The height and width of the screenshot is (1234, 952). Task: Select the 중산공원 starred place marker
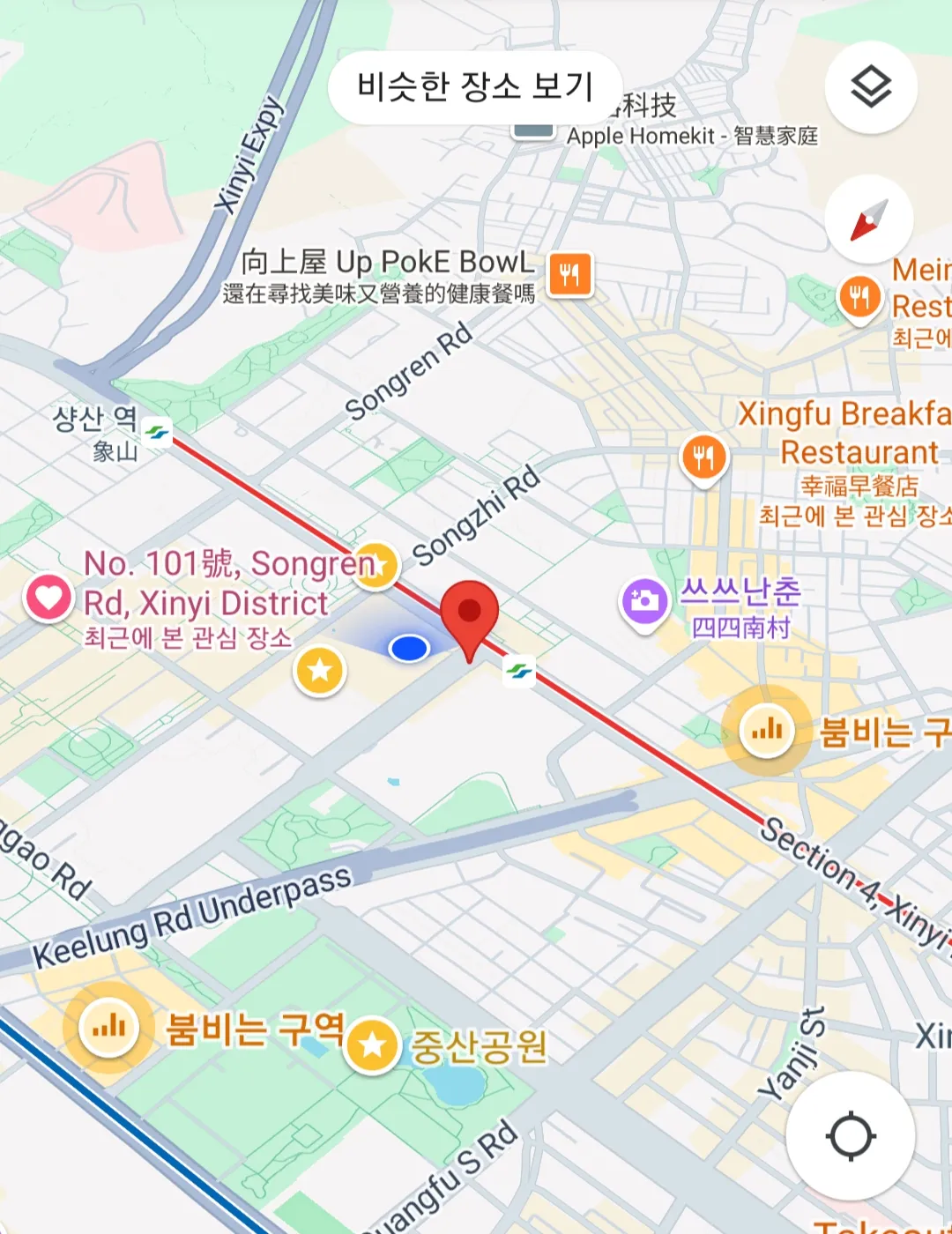(x=372, y=1044)
